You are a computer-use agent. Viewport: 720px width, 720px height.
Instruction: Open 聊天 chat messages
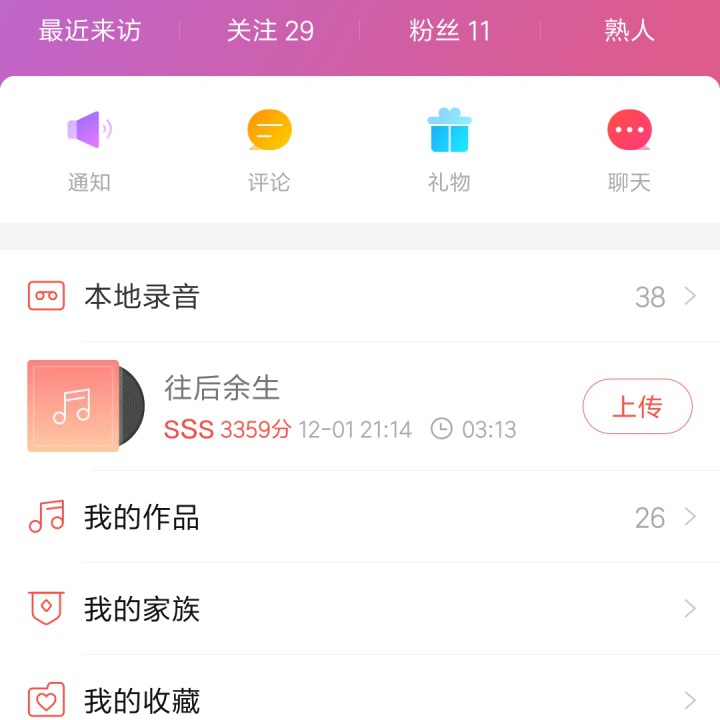point(629,151)
